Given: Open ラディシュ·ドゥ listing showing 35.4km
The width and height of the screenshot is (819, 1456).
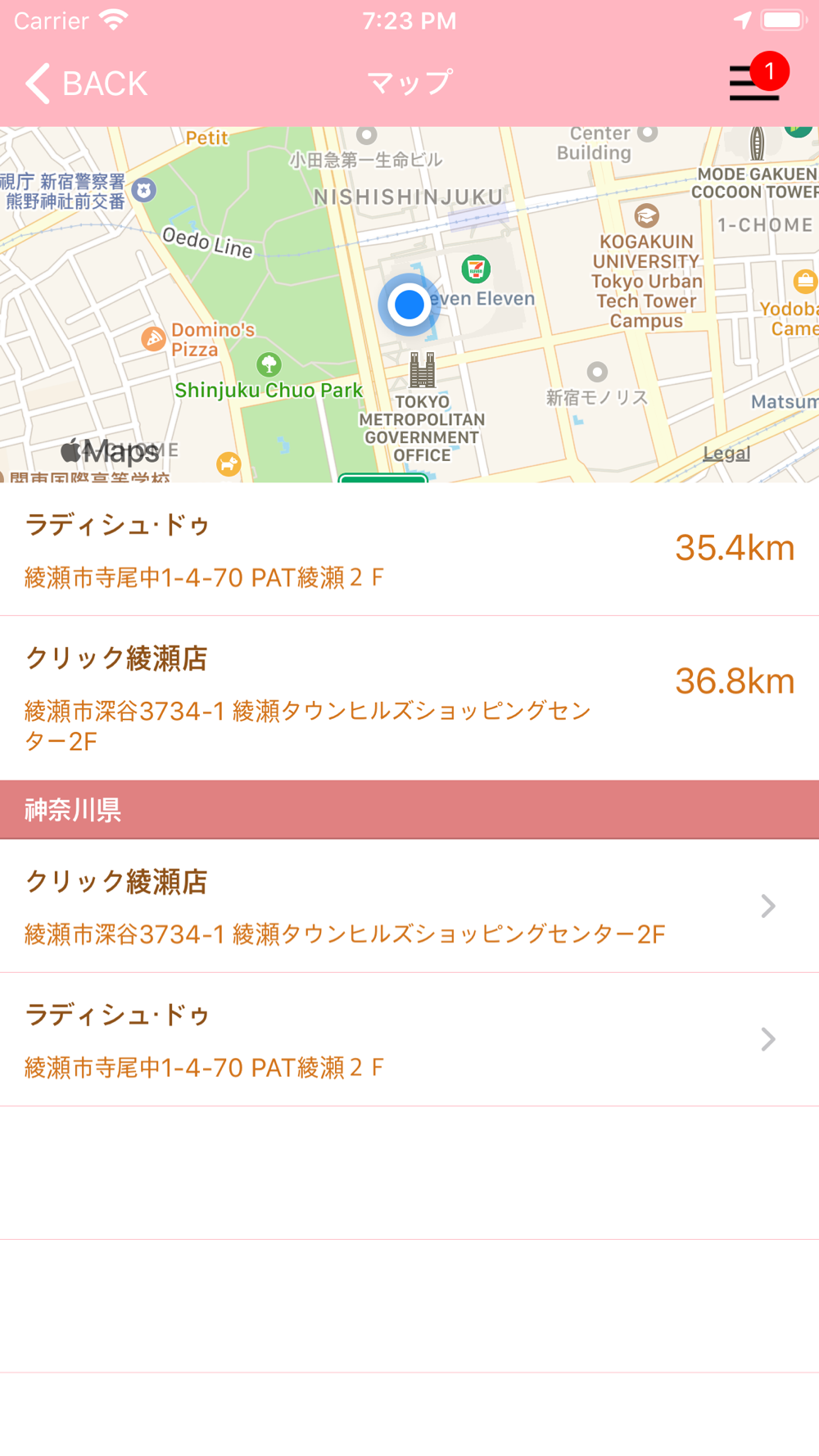Looking at the screenshot, I should (409, 549).
